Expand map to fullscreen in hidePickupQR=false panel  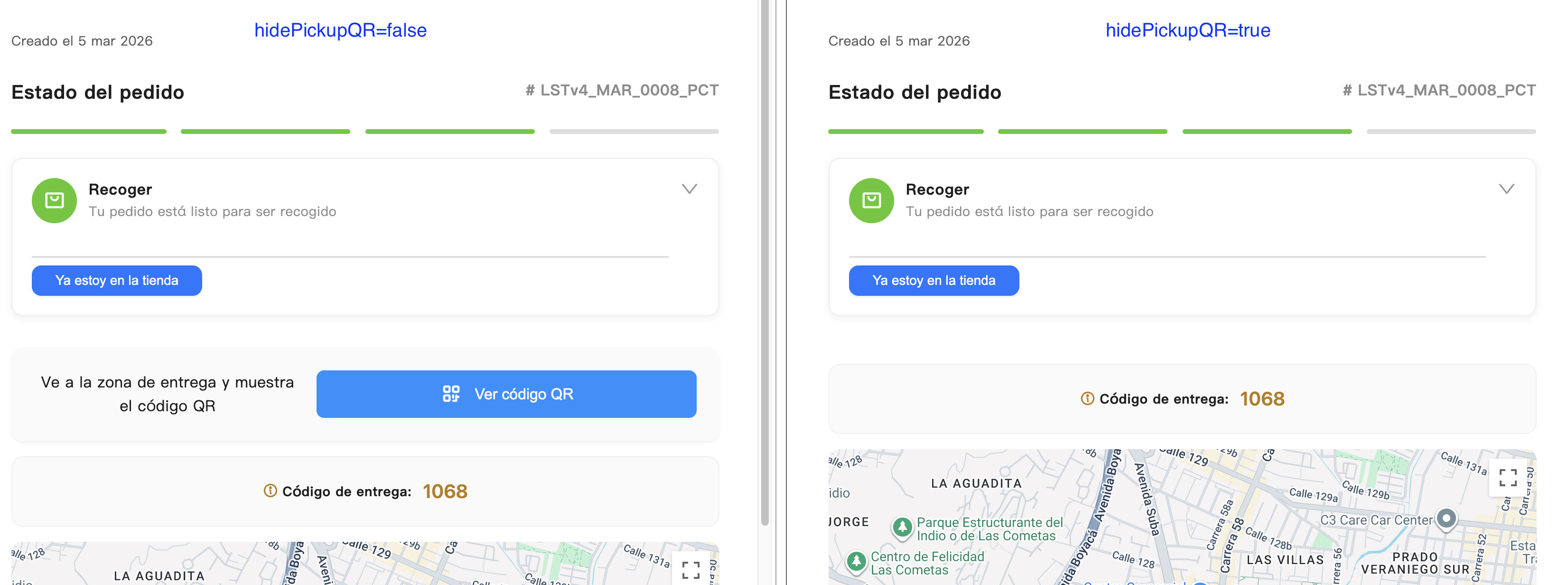pos(690,570)
